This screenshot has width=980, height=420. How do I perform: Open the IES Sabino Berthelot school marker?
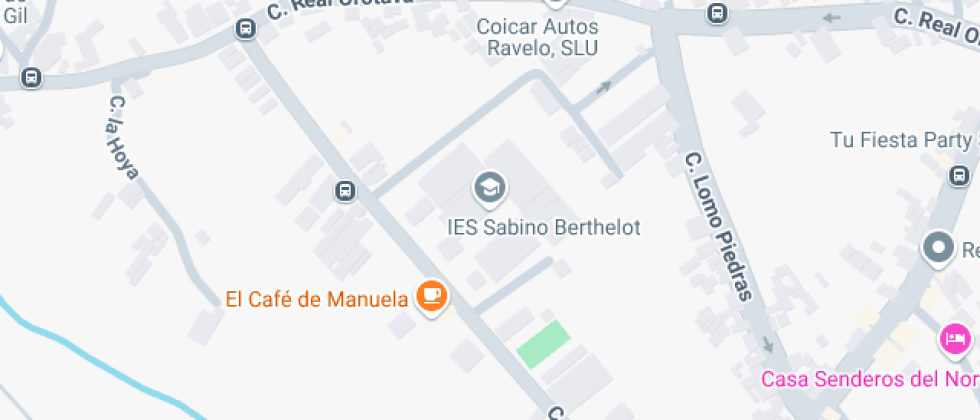tap(490, 188)
